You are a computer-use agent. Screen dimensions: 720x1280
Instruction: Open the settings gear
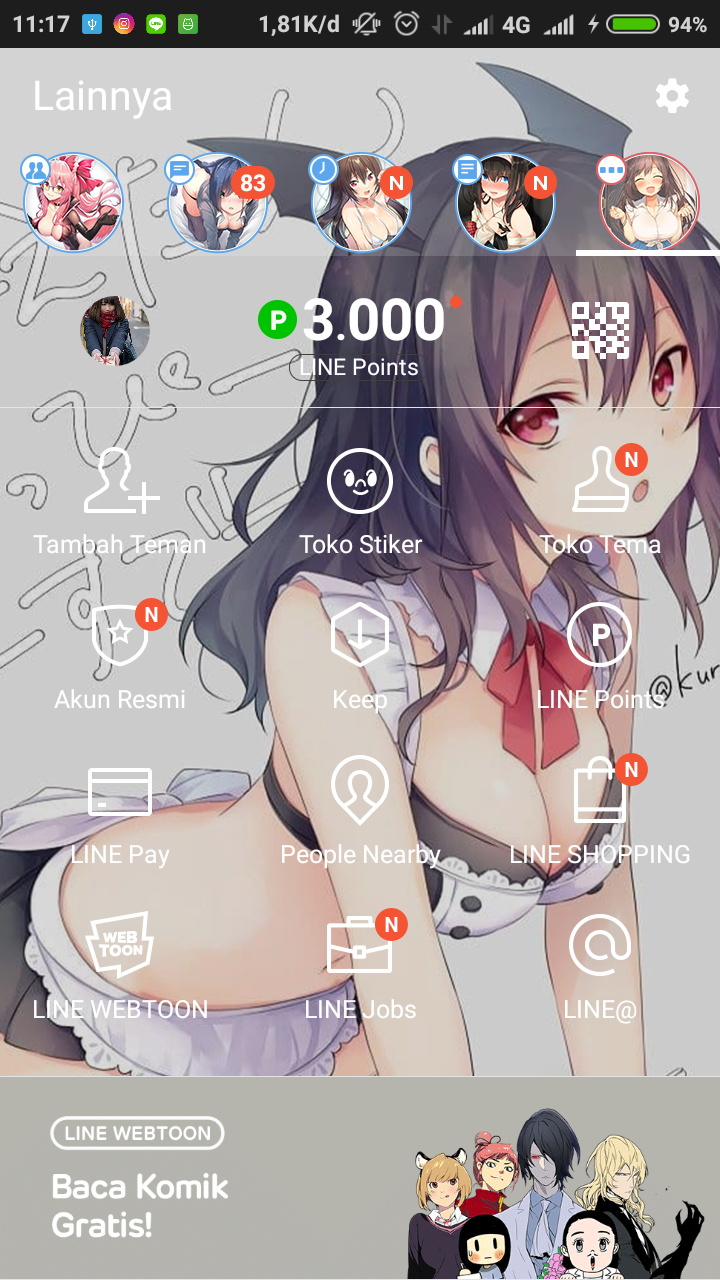672,96
